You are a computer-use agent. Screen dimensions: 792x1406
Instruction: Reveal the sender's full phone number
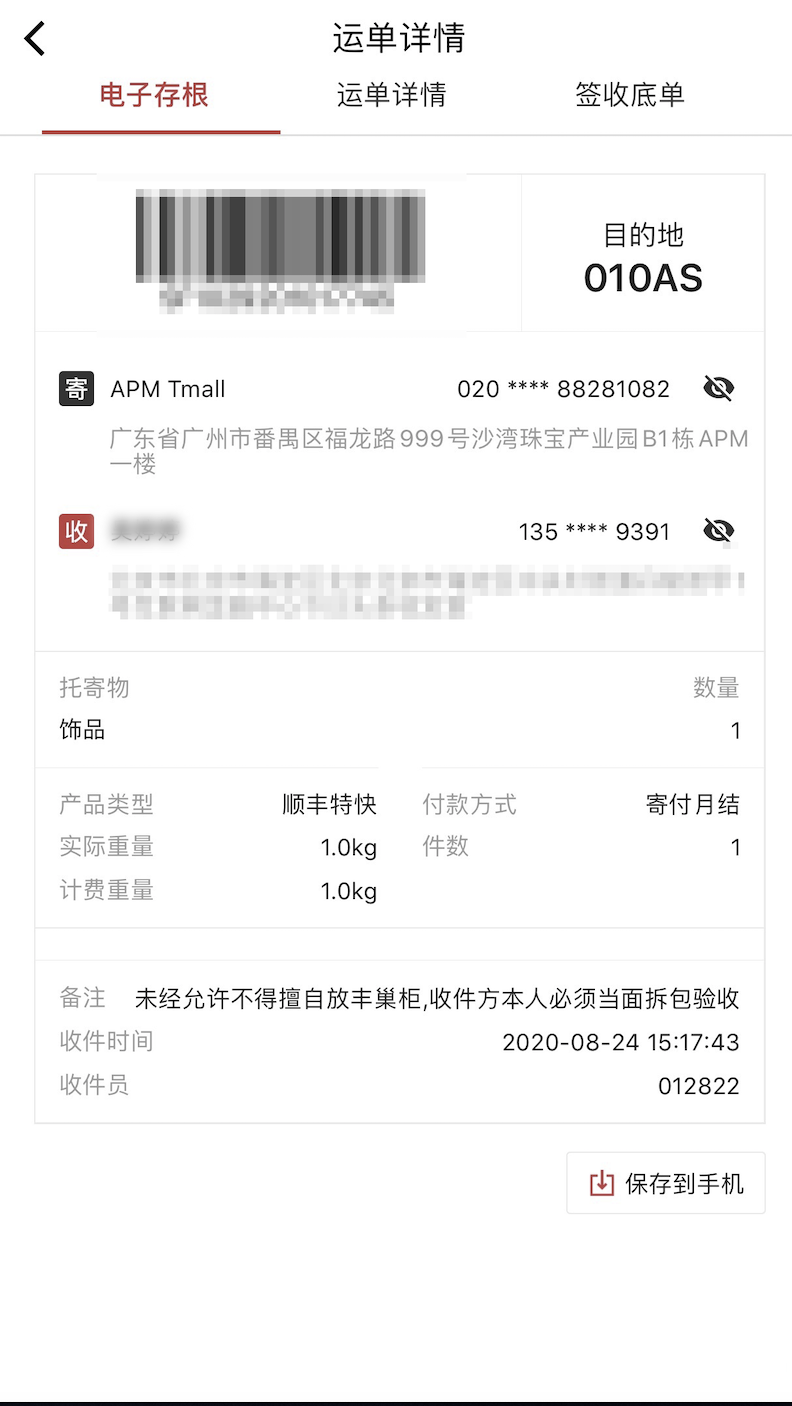point(718,388)
